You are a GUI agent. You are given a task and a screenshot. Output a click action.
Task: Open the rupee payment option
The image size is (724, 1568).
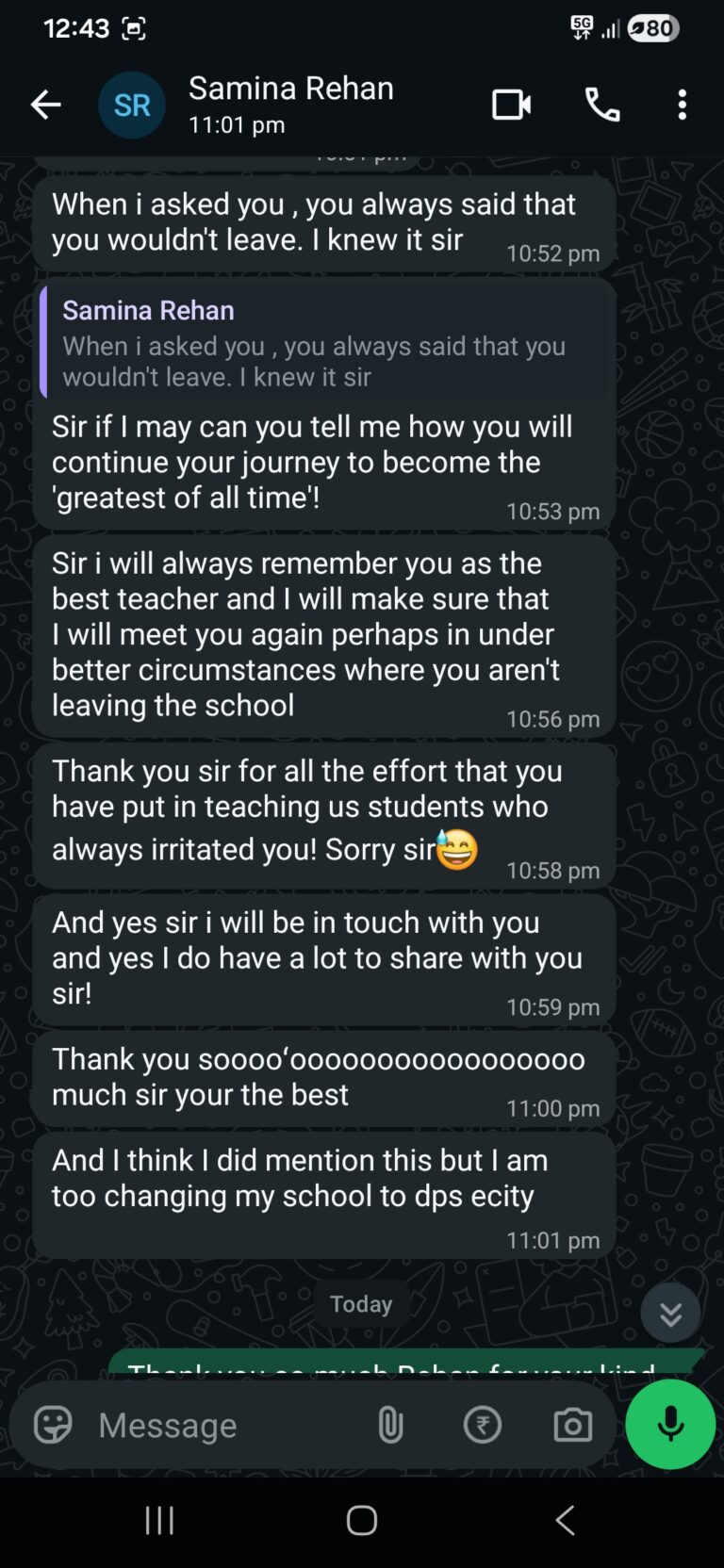pos(482,1425)
